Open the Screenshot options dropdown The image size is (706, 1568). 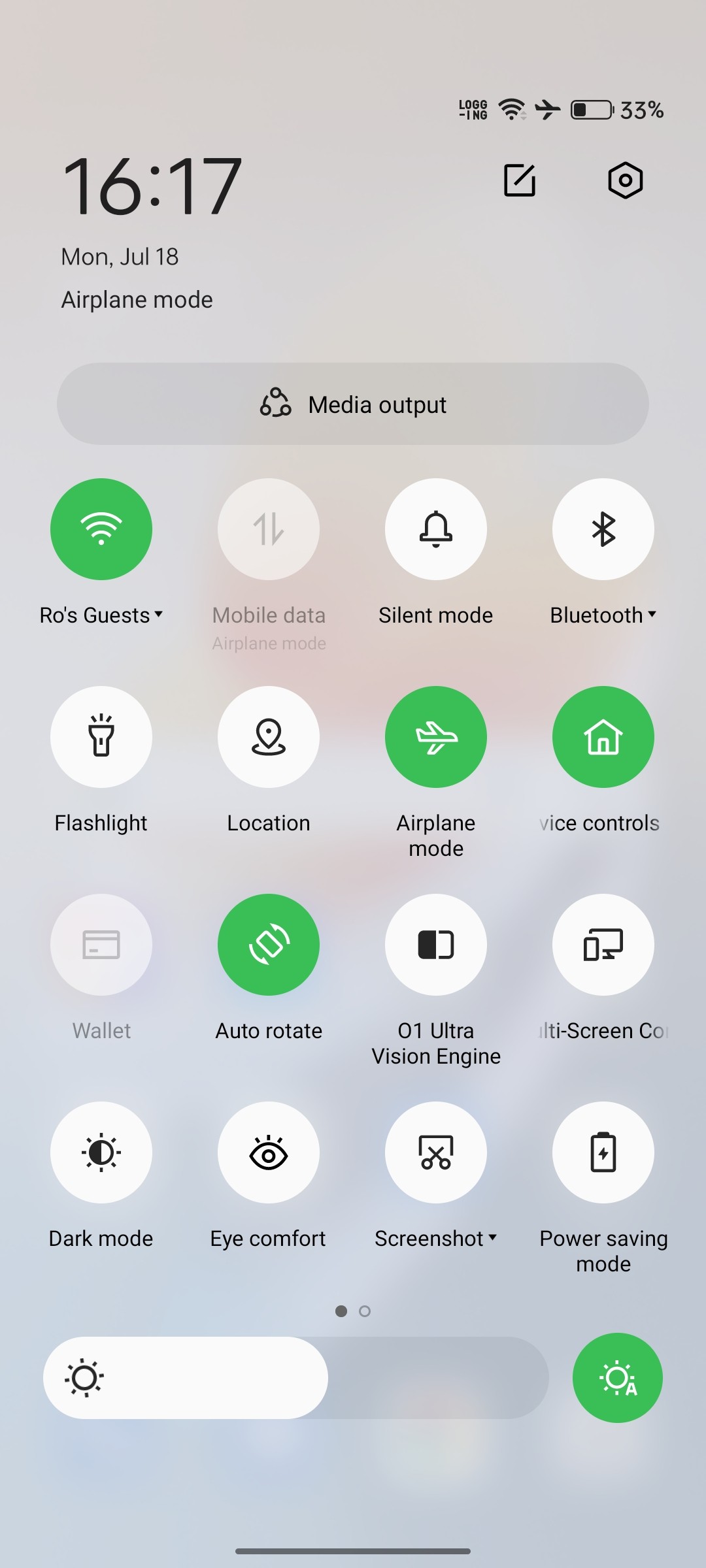493,1238
